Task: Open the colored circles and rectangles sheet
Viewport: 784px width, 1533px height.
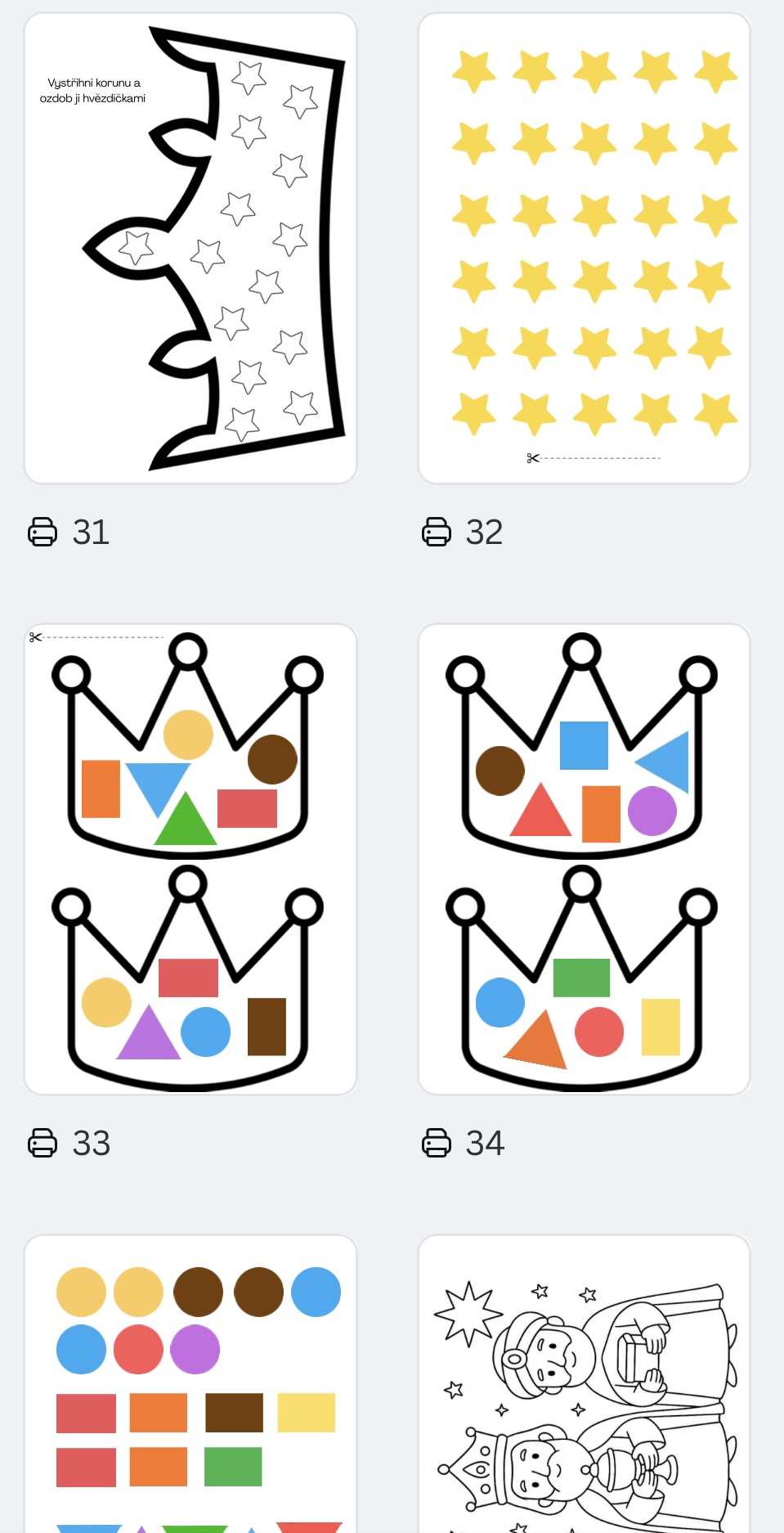Action: (190, 1382)
